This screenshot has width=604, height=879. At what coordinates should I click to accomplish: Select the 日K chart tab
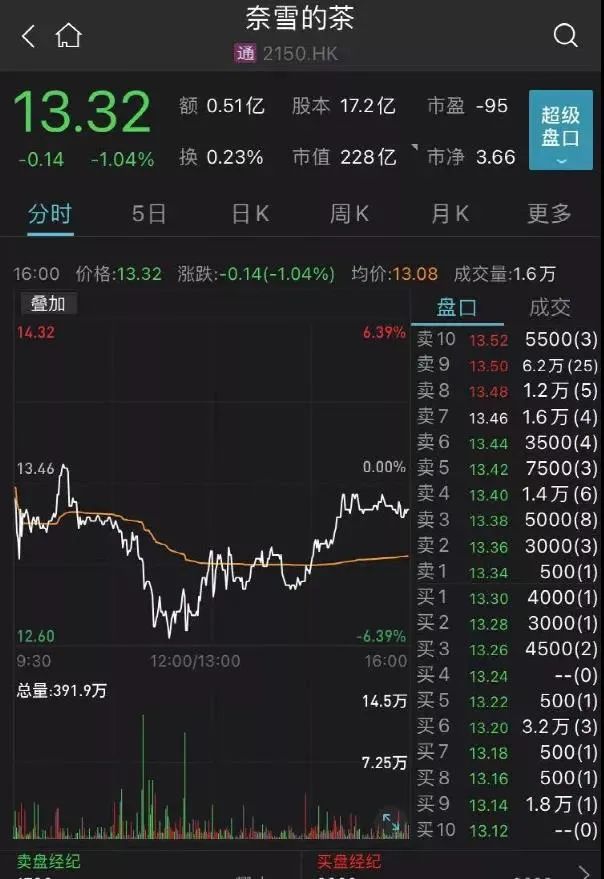pyautogui.click(x=250, y=213)
